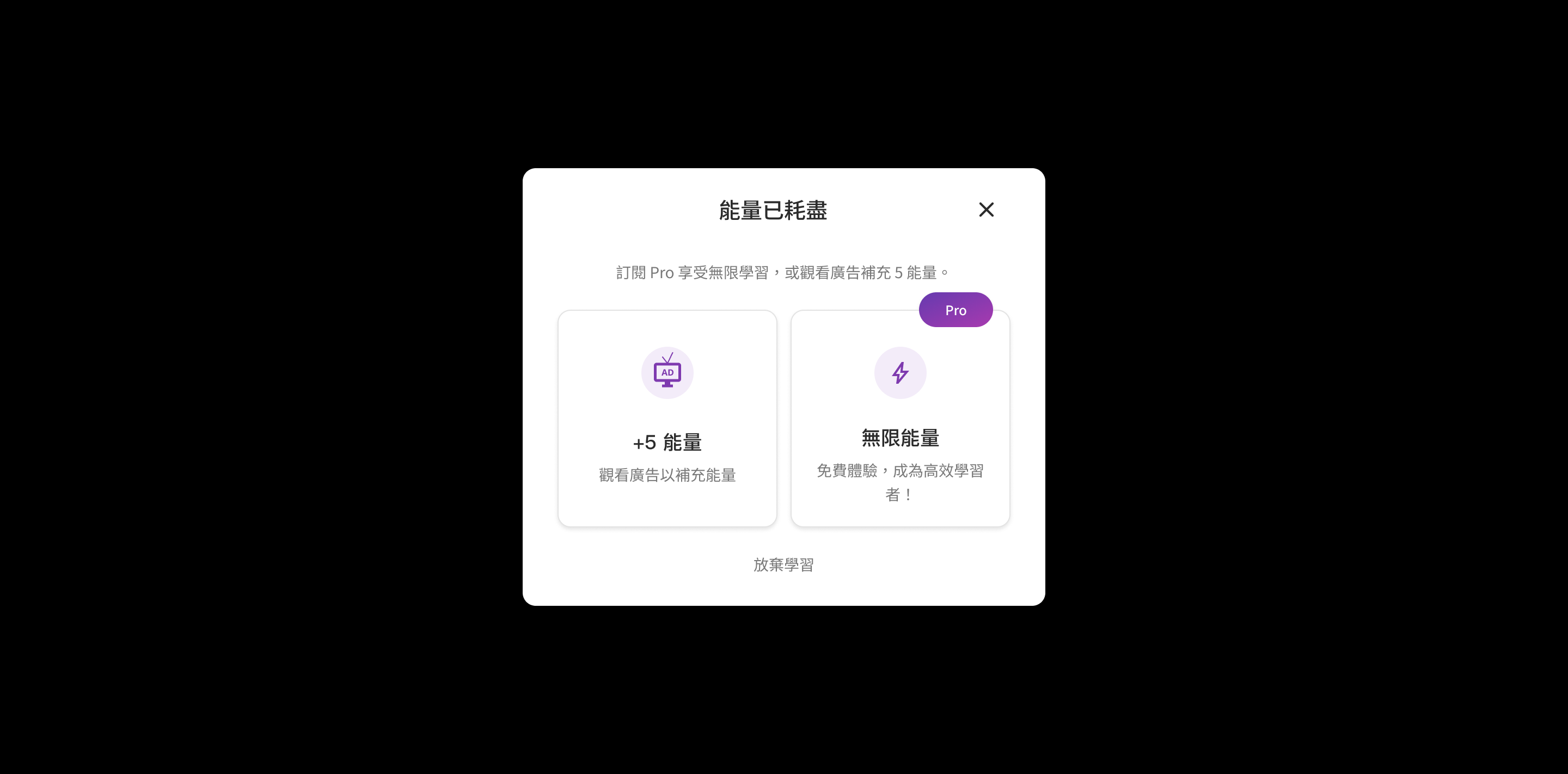1568x774 pixels.
Task: Select the +5 能量 watch ad card
Action: (x=667, y=419)
